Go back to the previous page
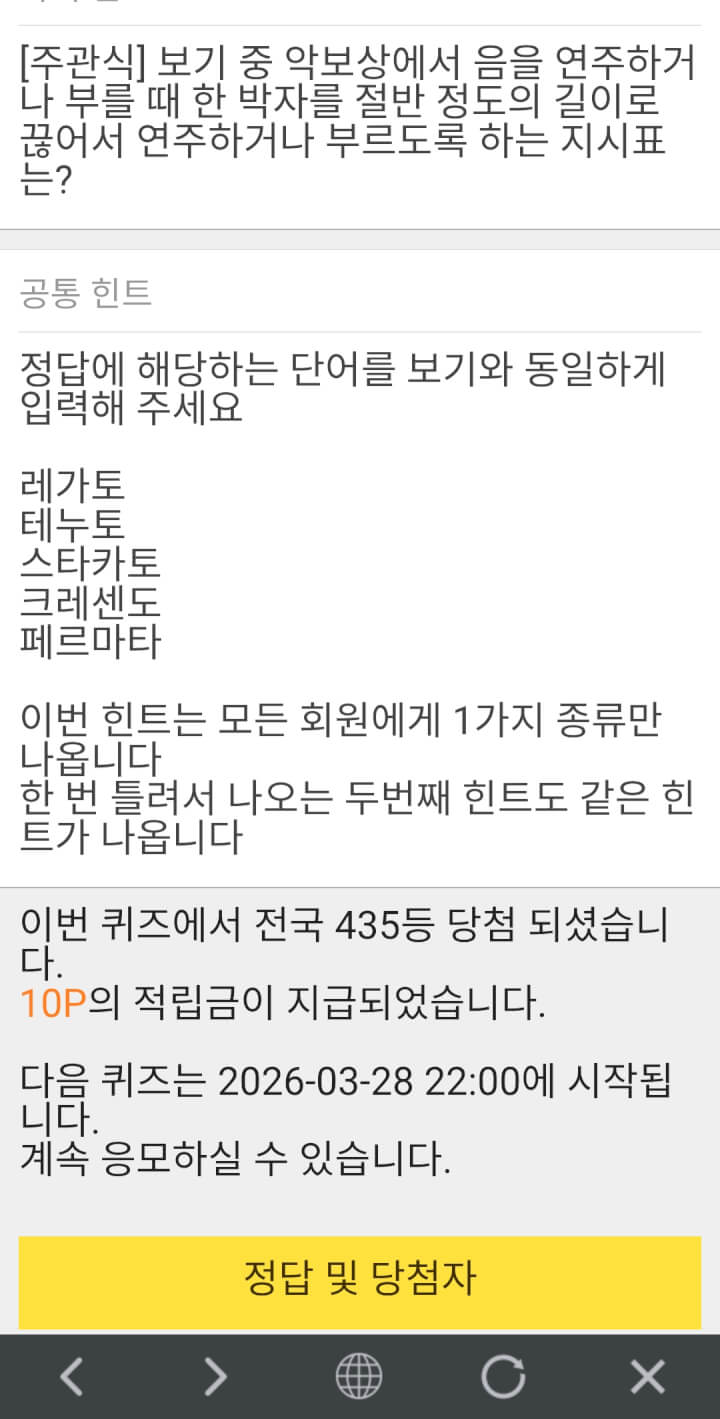 [x=71, y=1377]
